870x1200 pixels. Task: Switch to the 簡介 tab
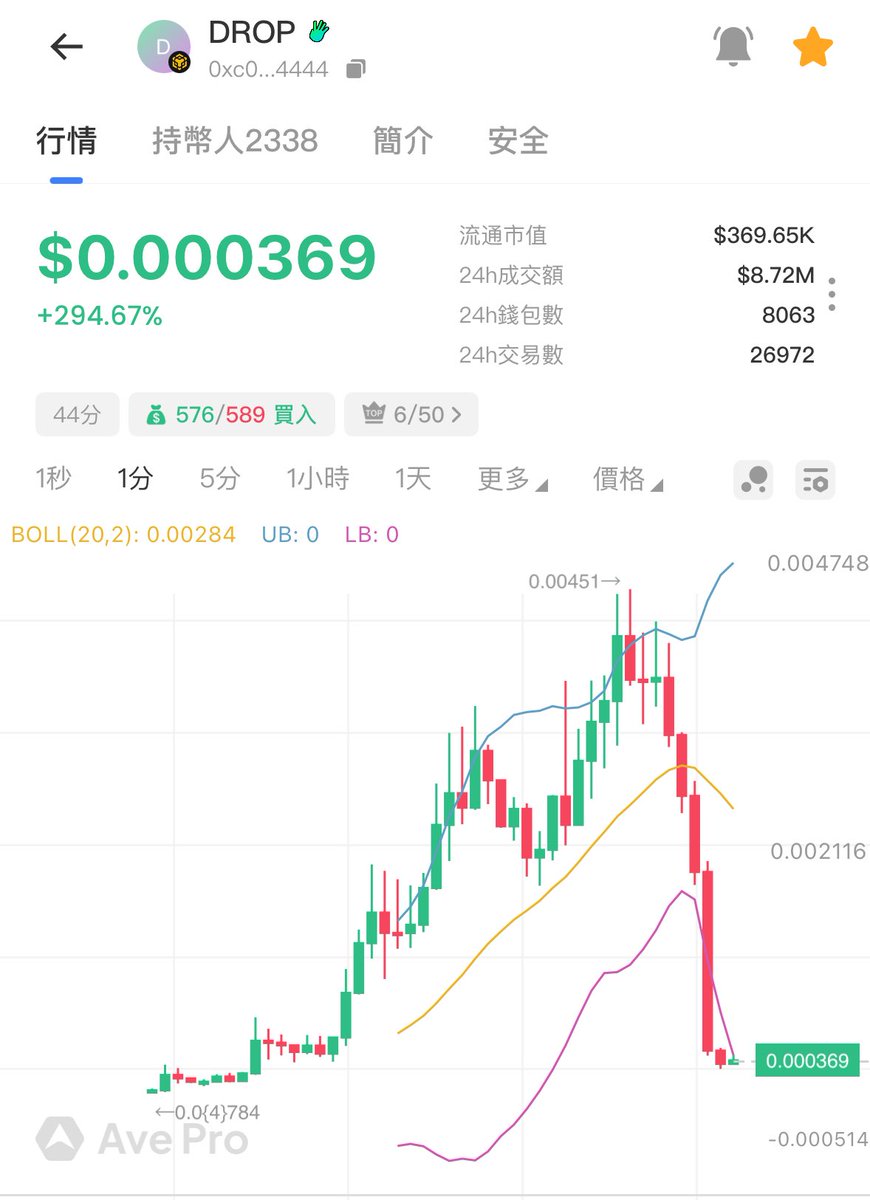click(403, 141)
